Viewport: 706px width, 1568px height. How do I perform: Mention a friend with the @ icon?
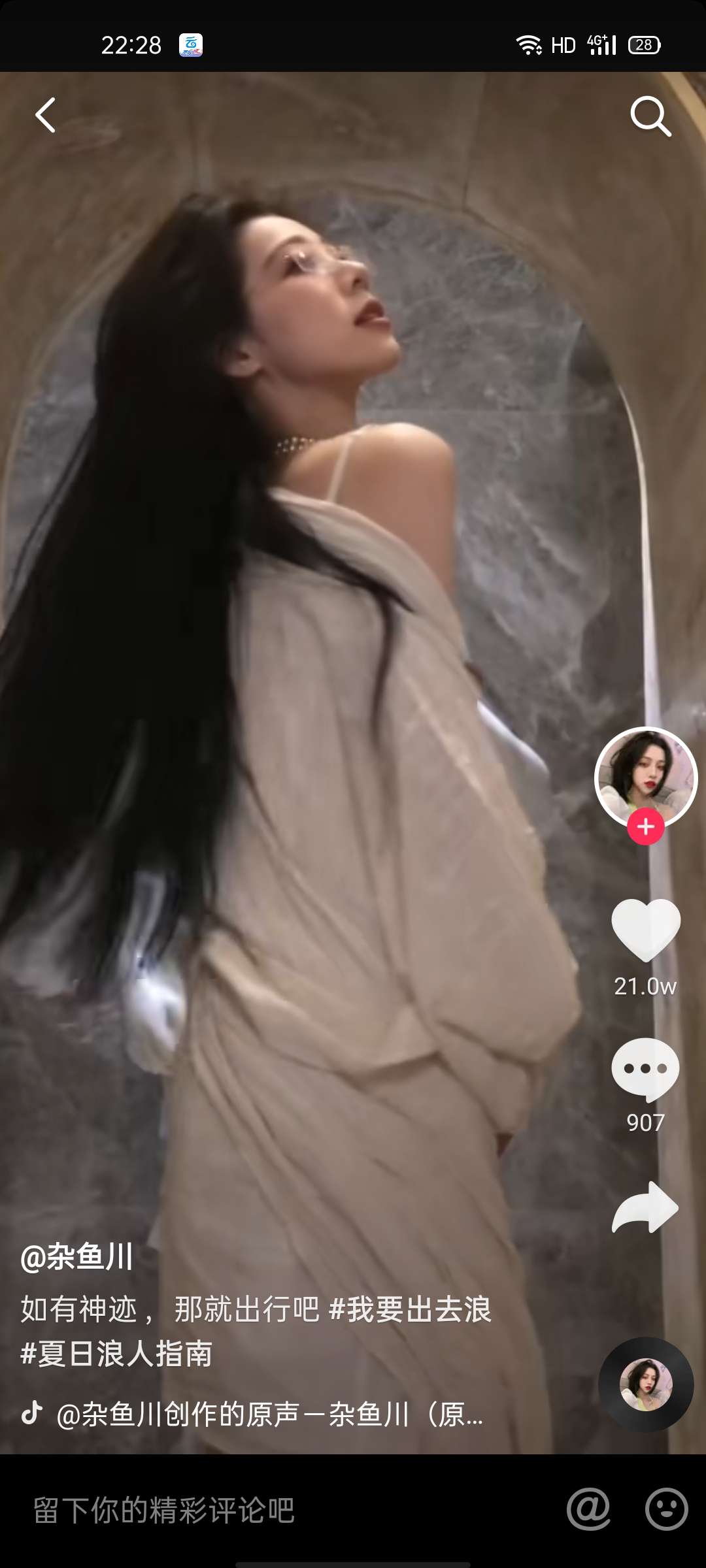[x=588, y=1509]
